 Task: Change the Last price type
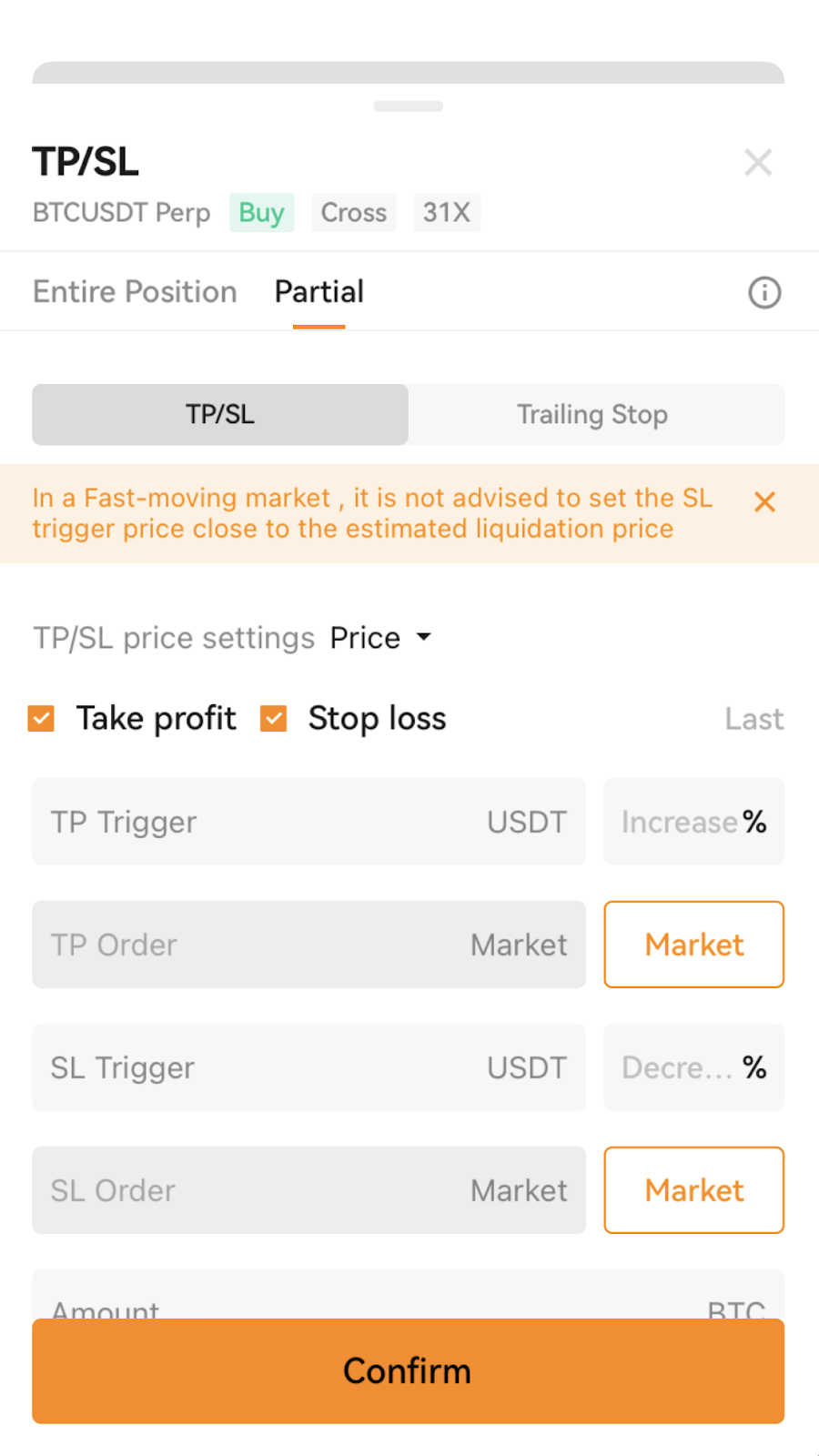[x=753, y=719]
